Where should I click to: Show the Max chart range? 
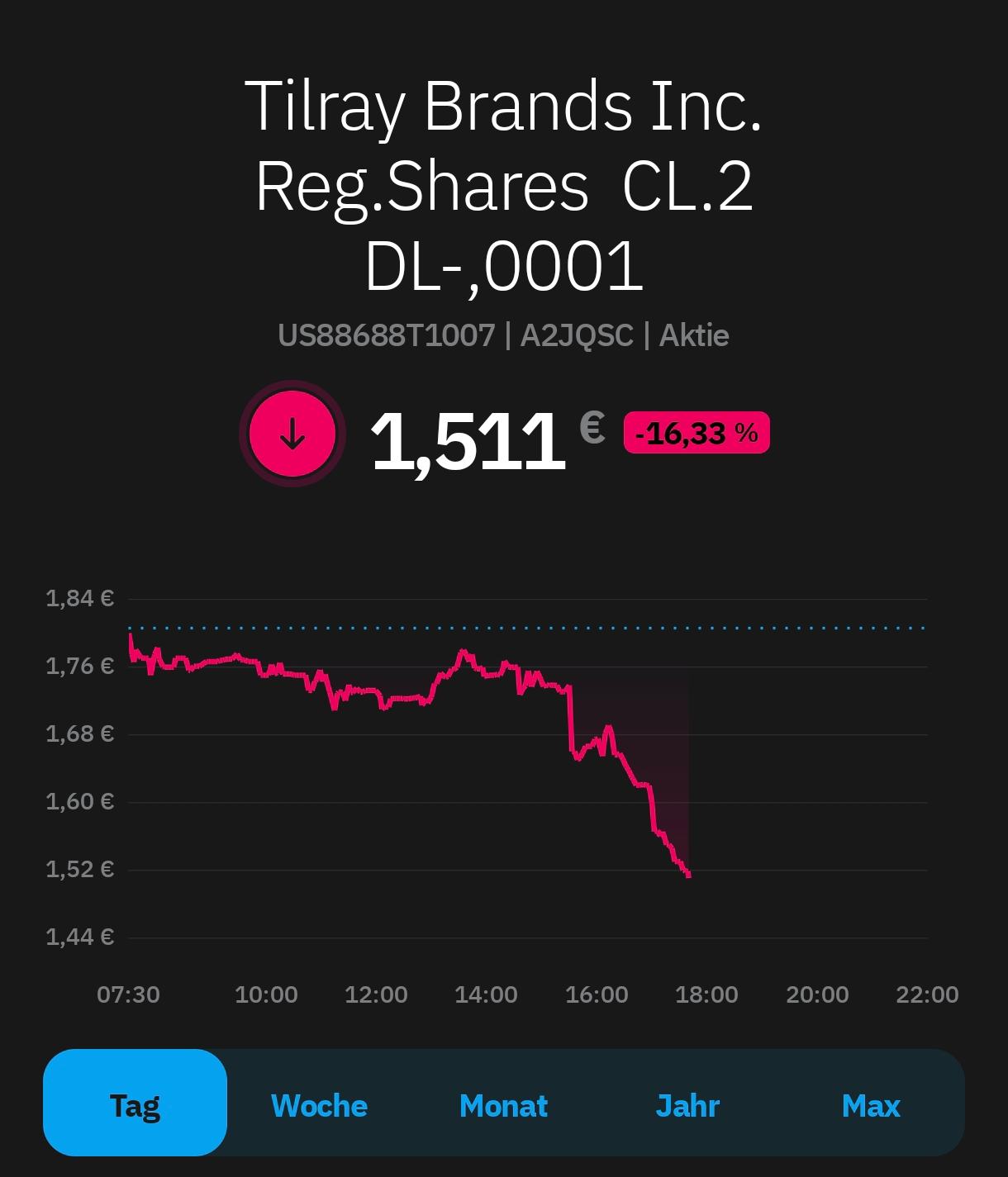871,1105
